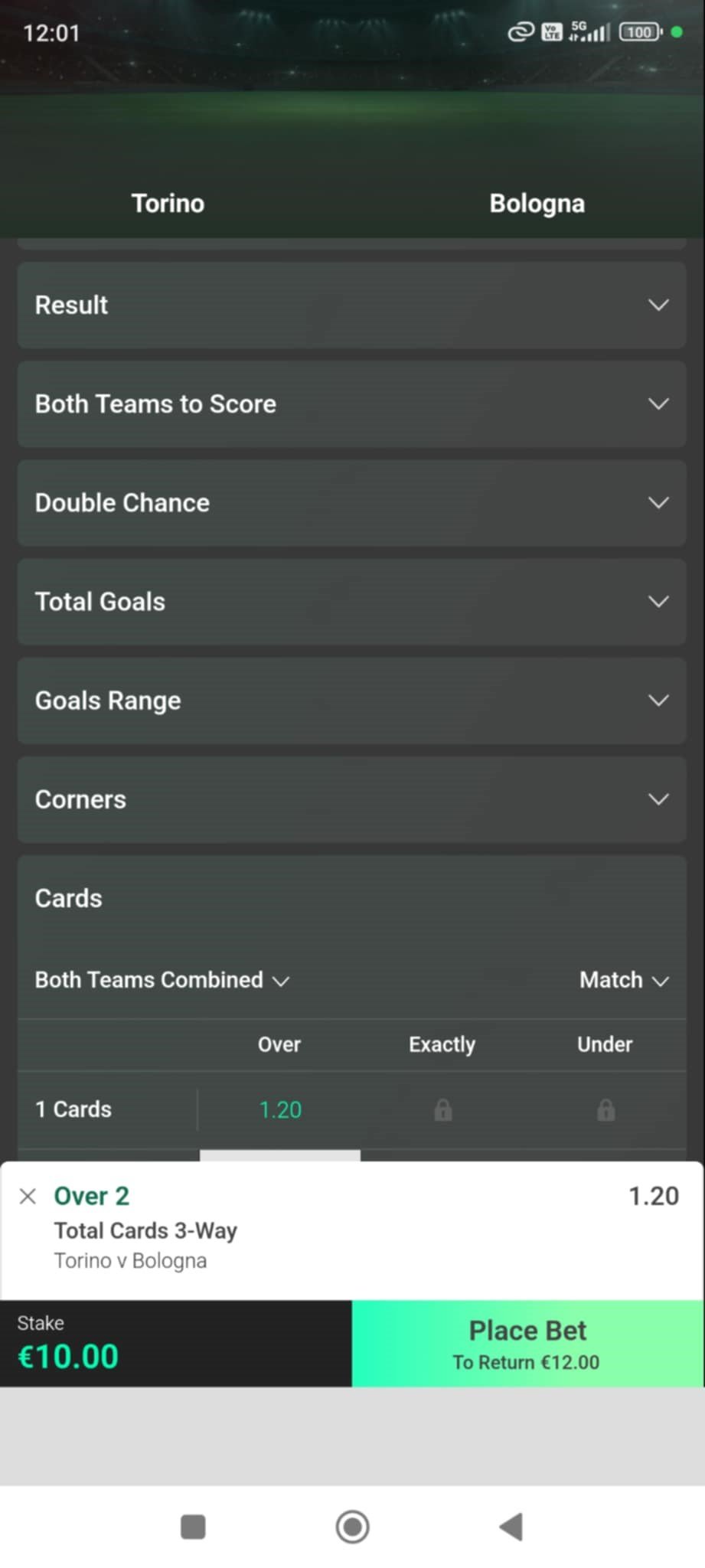Remove Over 2 selection from betslip
This screenshot has height=1568, width=705.
(28, 1196)
